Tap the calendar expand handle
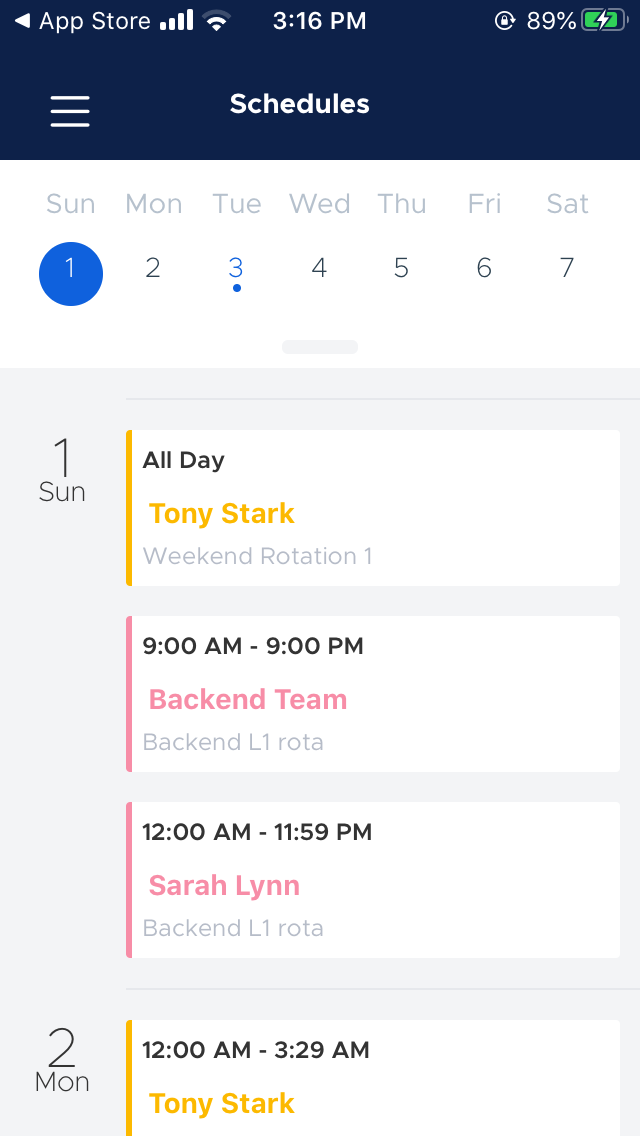This screenshot has width=640, height=1136. (320, 347)
